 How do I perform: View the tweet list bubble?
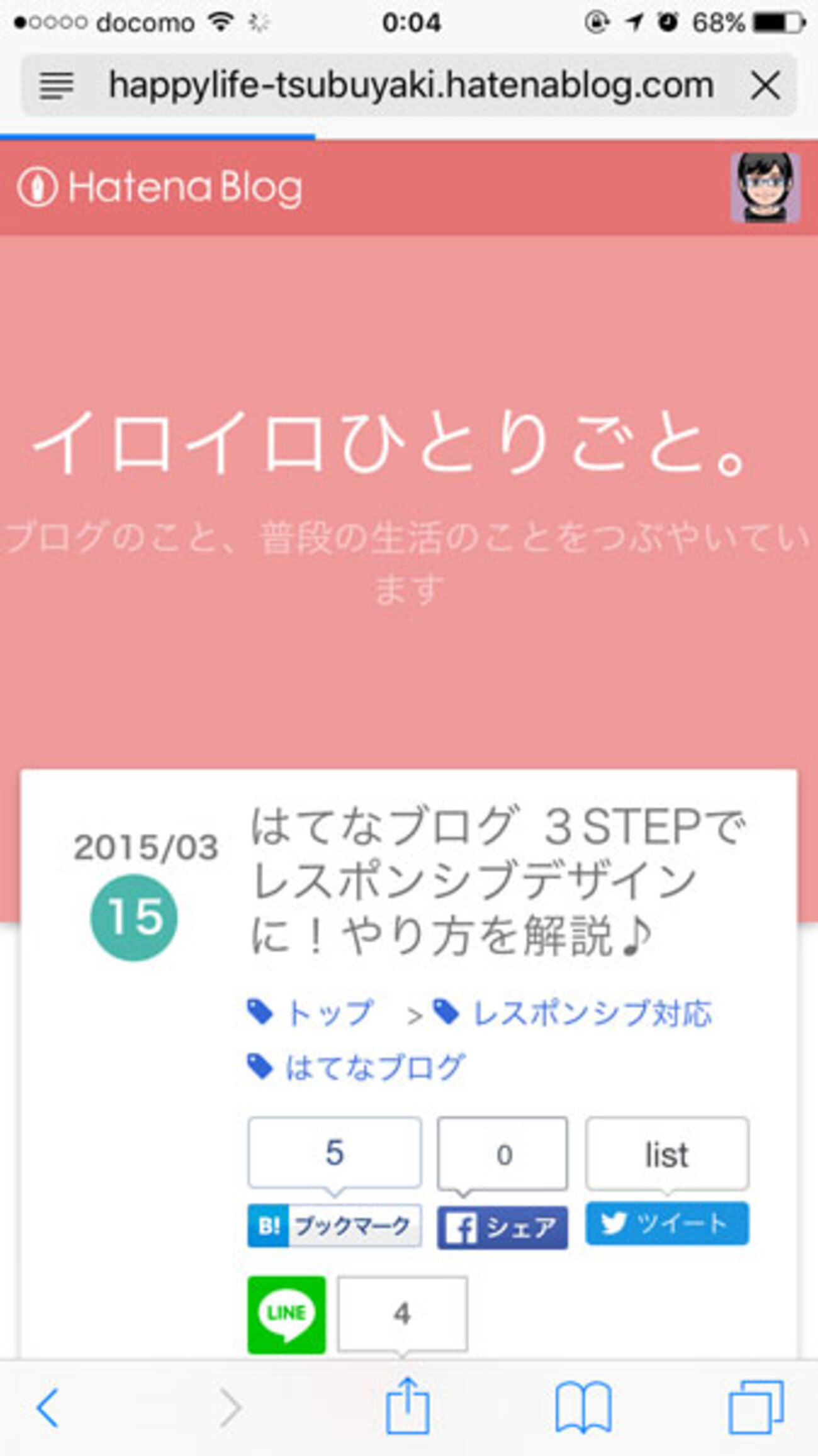point(667,1154)
